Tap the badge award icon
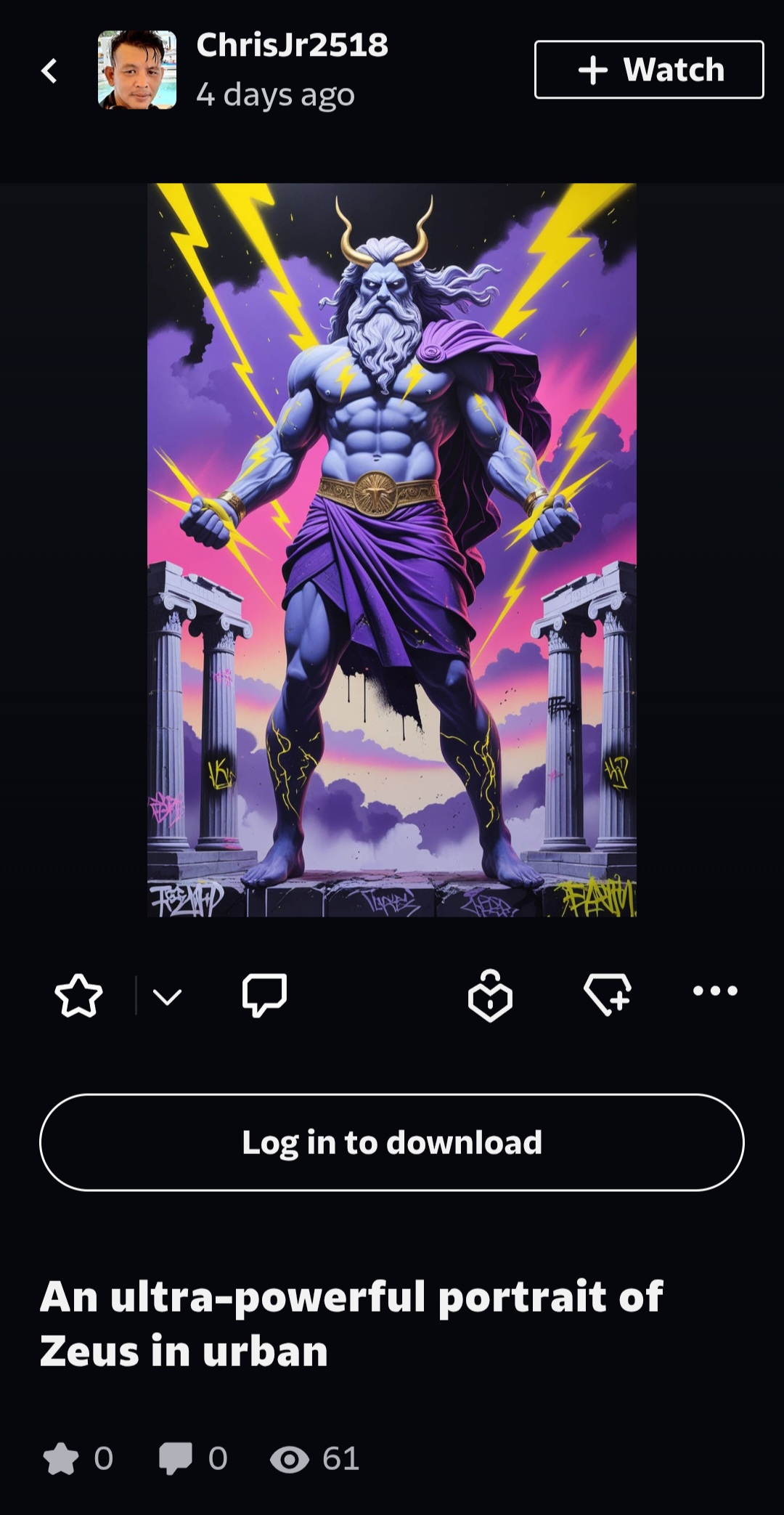784x1515 pixels. (490, 995)
